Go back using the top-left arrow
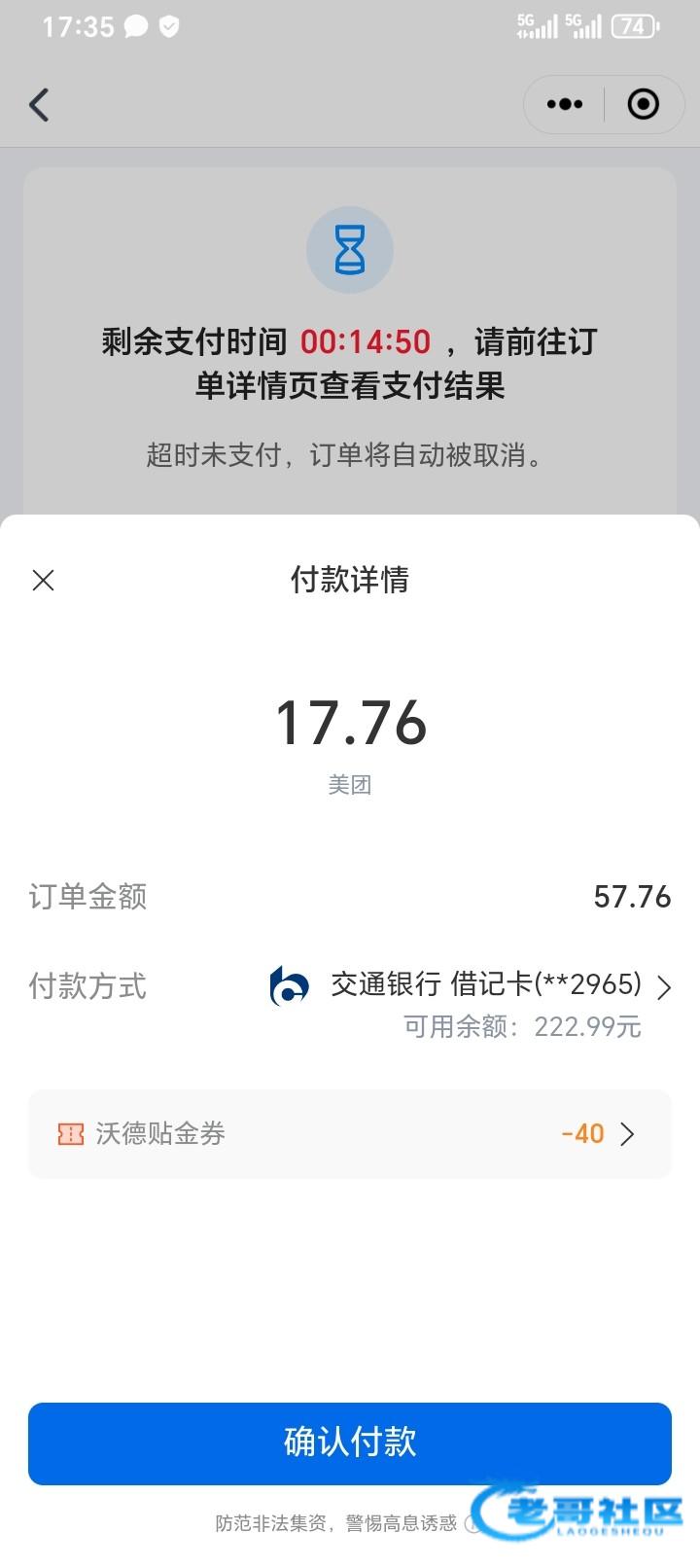Viewport: 700px width, 1568px height. (40, 105)
